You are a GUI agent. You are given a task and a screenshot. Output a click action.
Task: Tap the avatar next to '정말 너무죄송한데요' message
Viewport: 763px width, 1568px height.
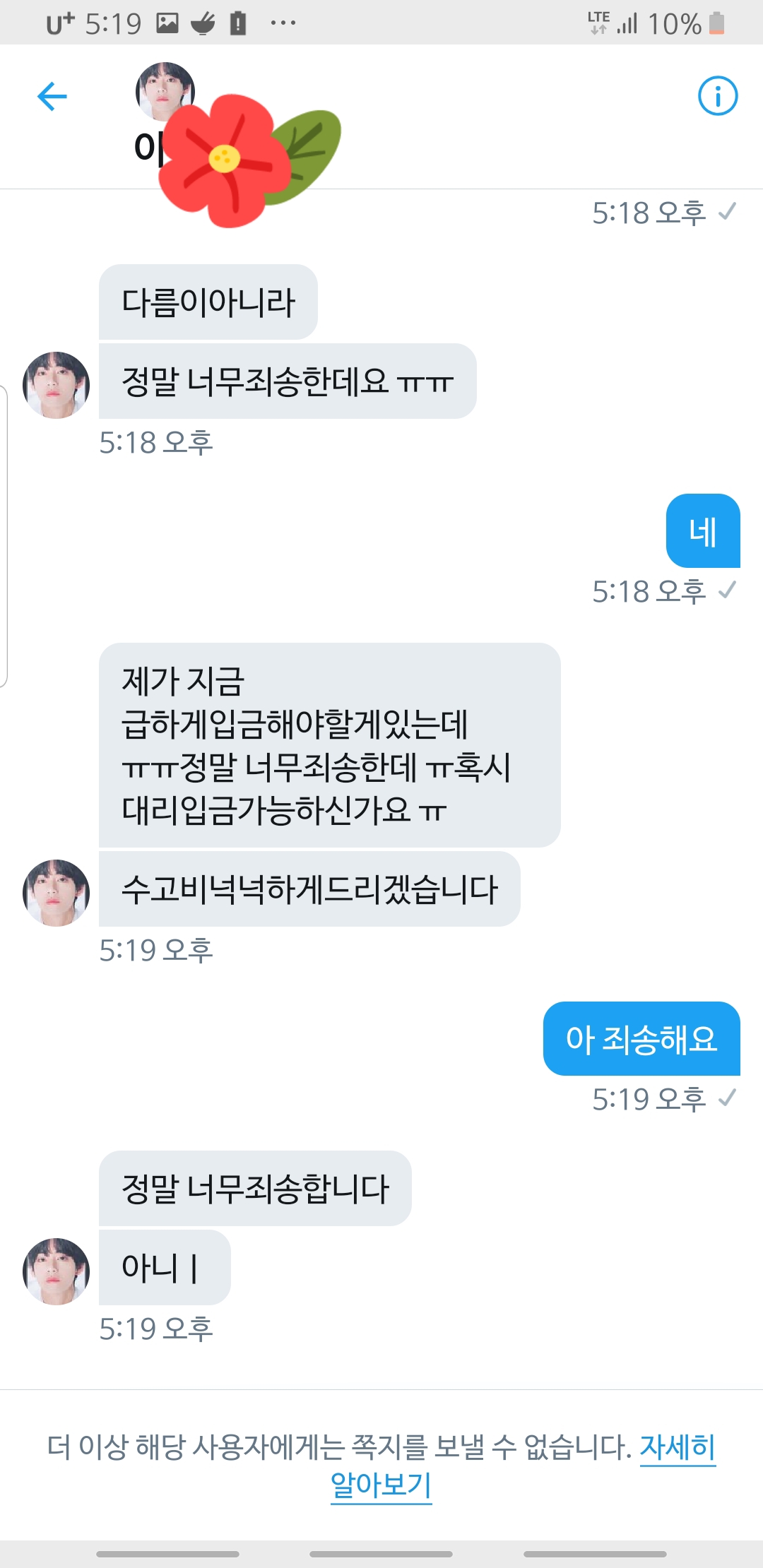click(56, 385)
